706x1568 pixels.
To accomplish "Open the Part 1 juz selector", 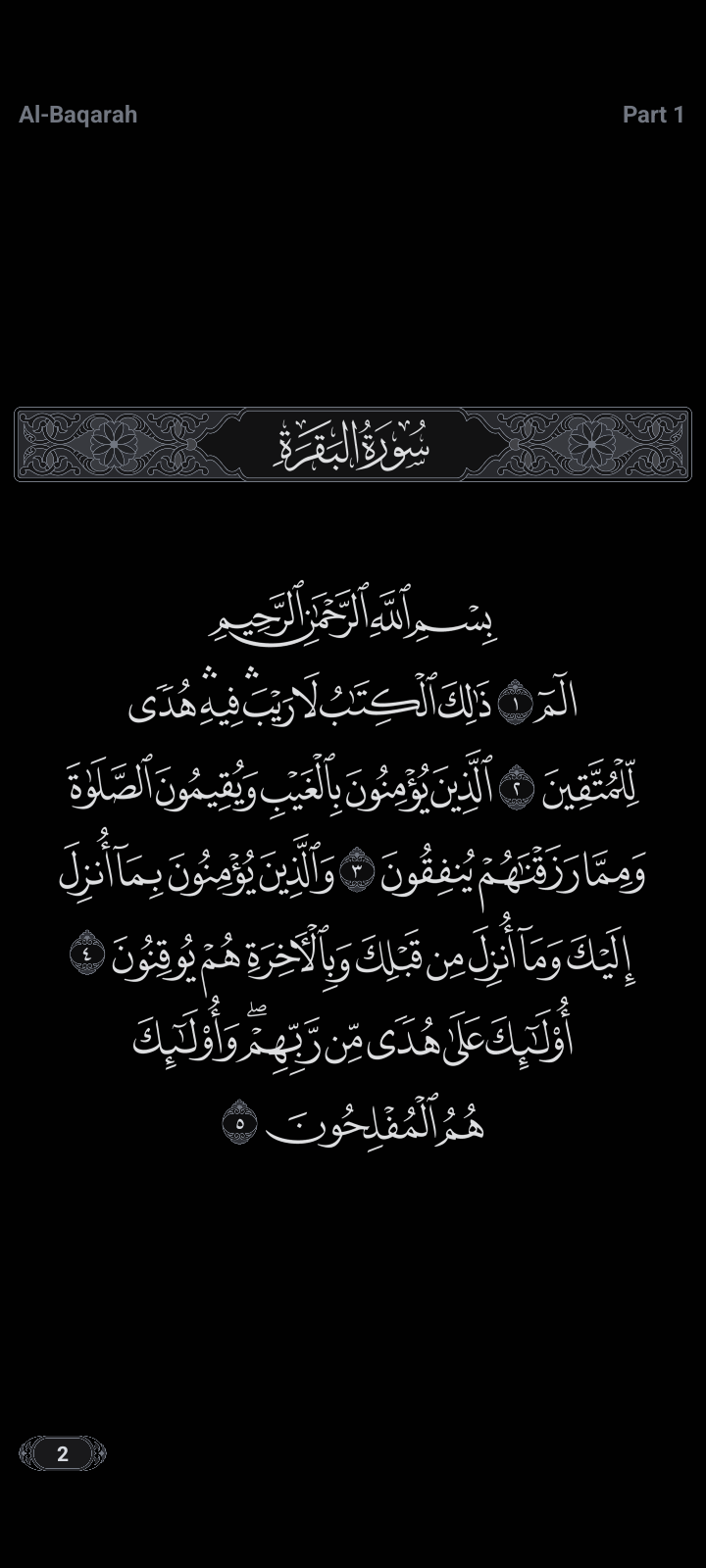I will click(x=653, y=115).
